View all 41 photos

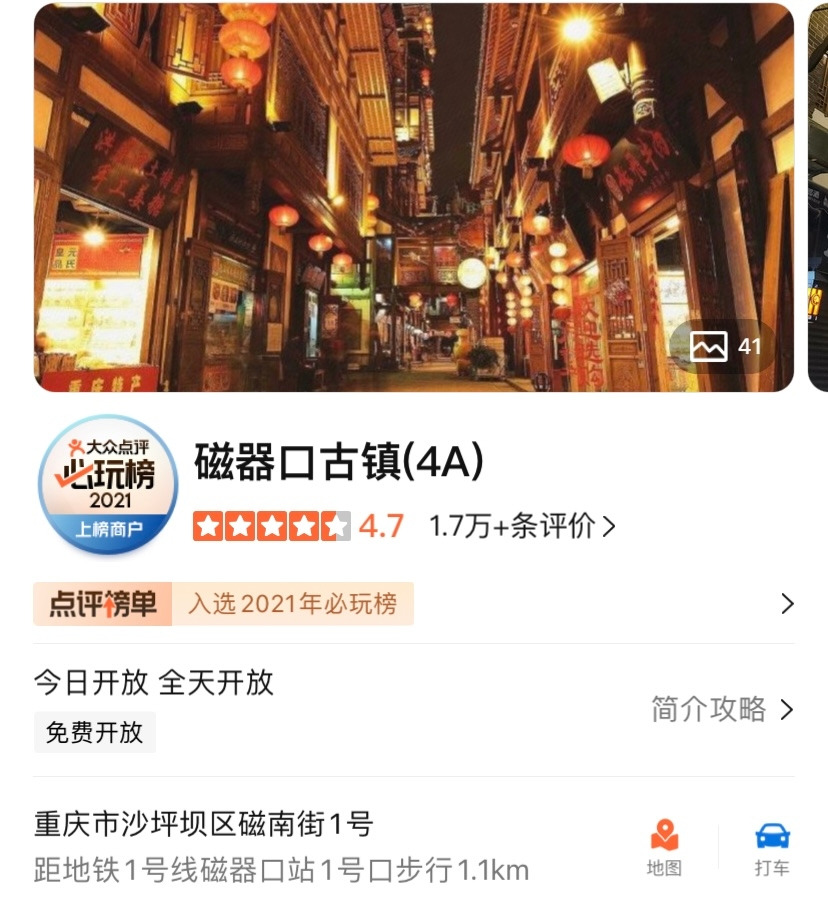724,347
